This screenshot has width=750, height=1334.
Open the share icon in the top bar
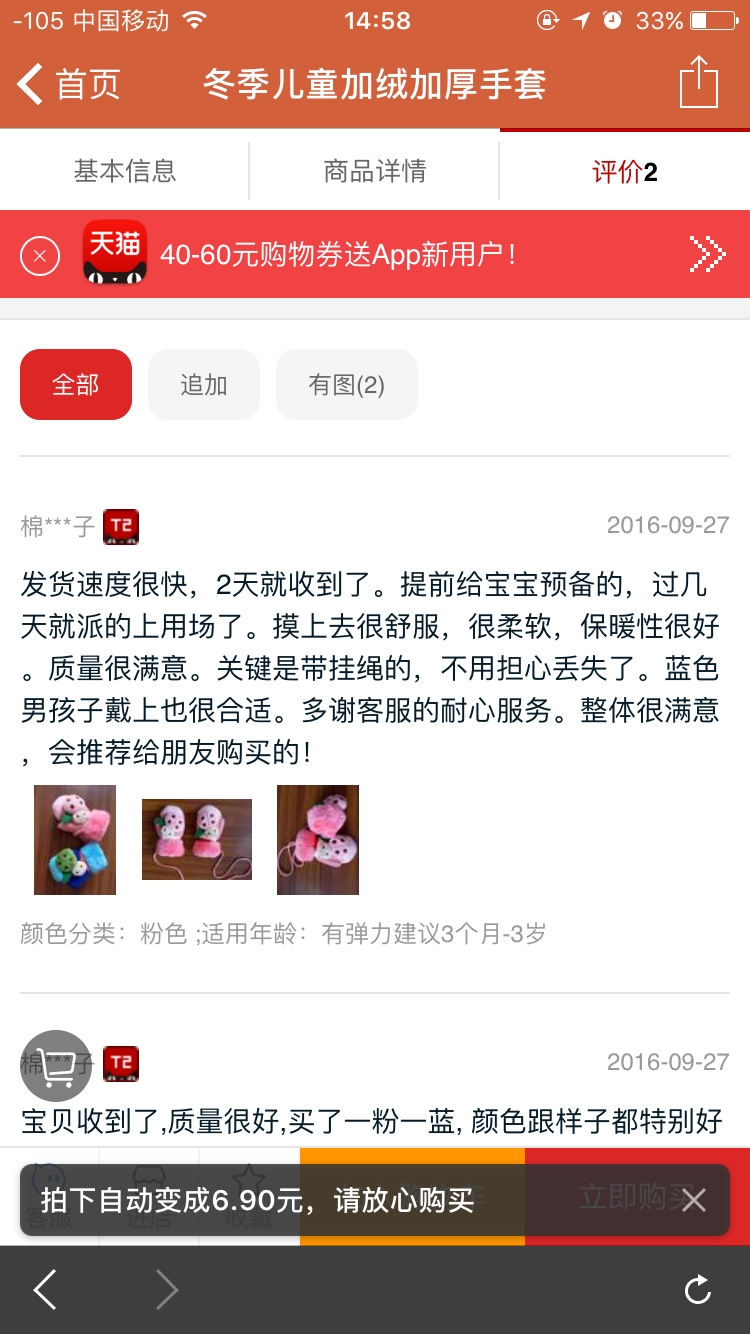pos(698,82)
